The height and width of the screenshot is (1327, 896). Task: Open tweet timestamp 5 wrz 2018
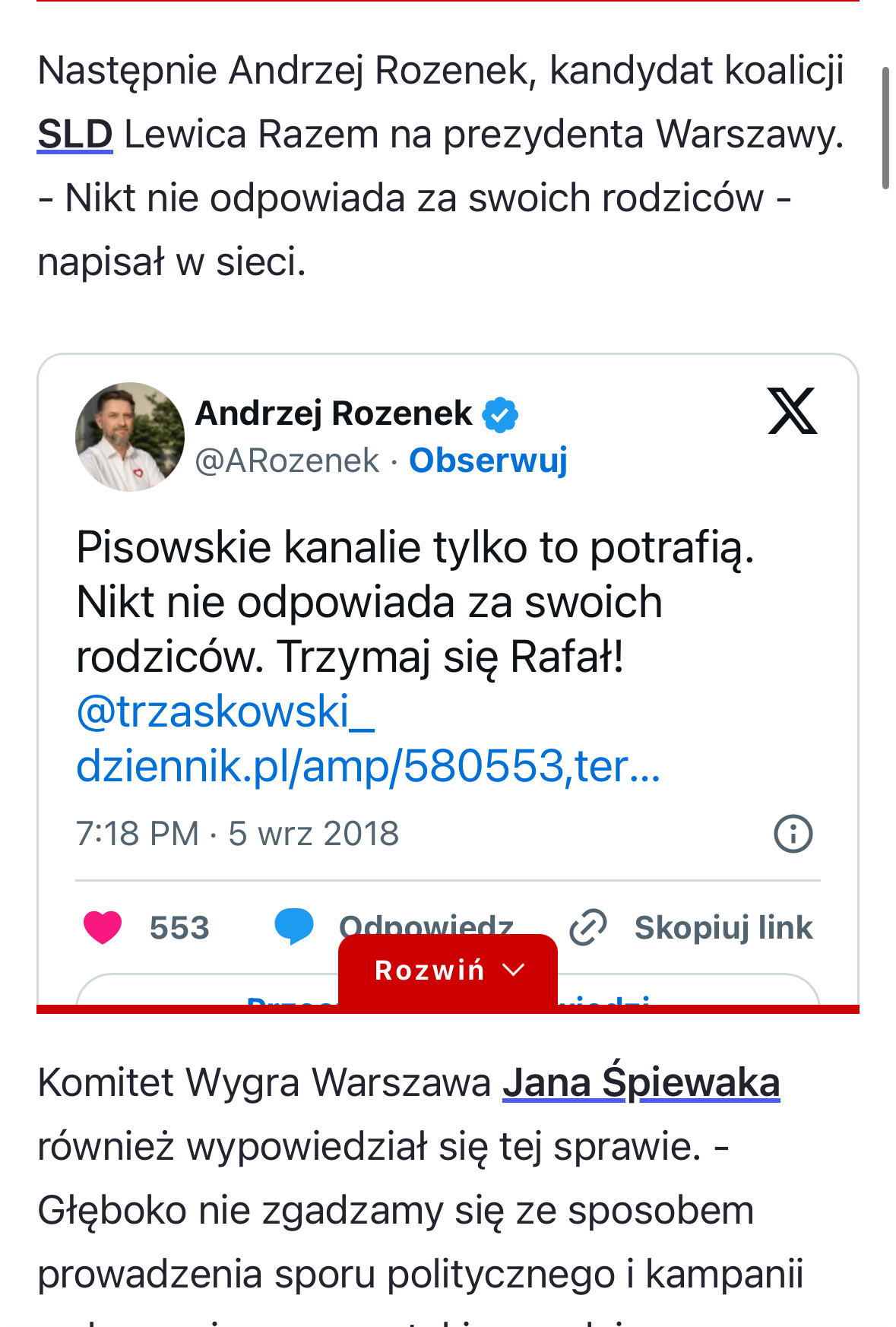[x=237, y=834]
